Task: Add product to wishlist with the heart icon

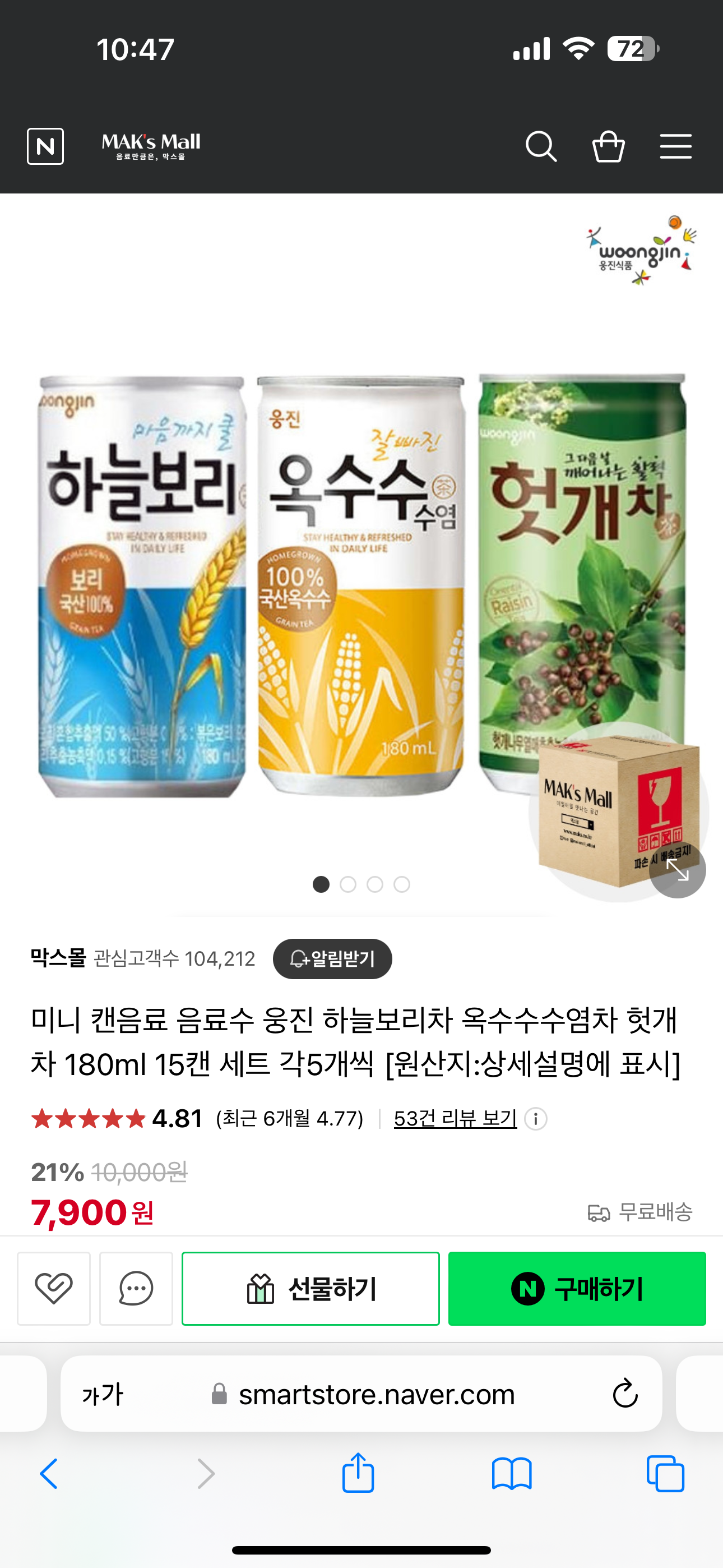Action: click(54, 1289)
